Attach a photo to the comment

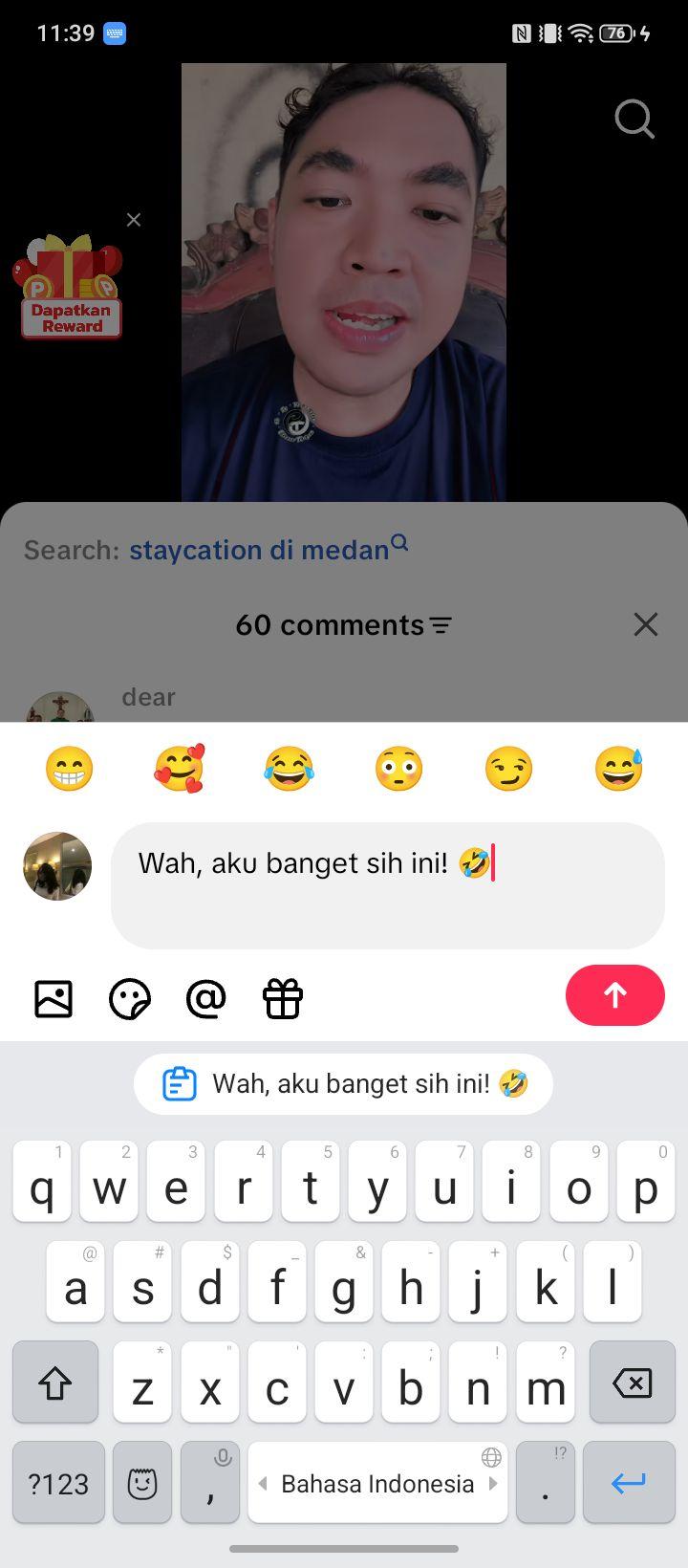(x=54, y=999)
